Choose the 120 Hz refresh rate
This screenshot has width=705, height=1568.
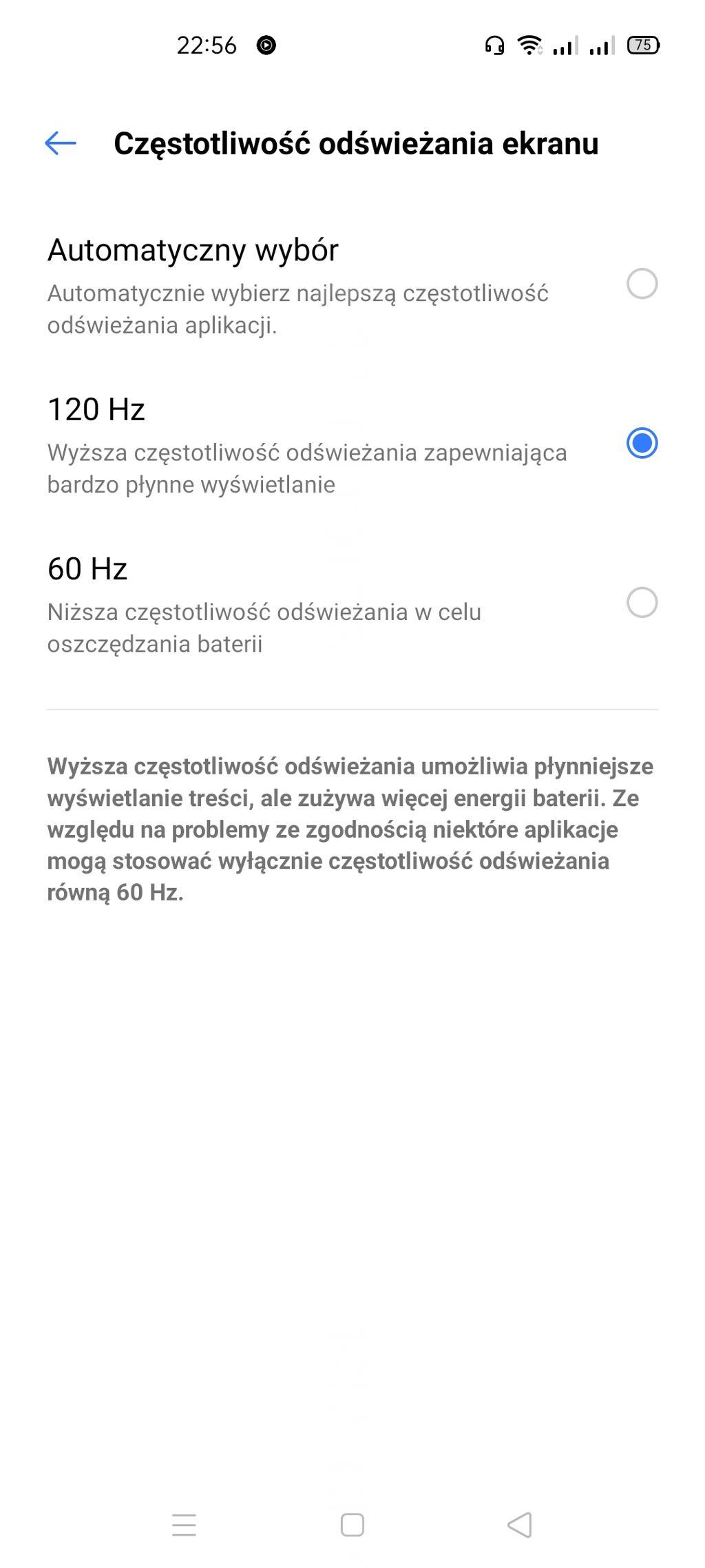pos(352,444)
